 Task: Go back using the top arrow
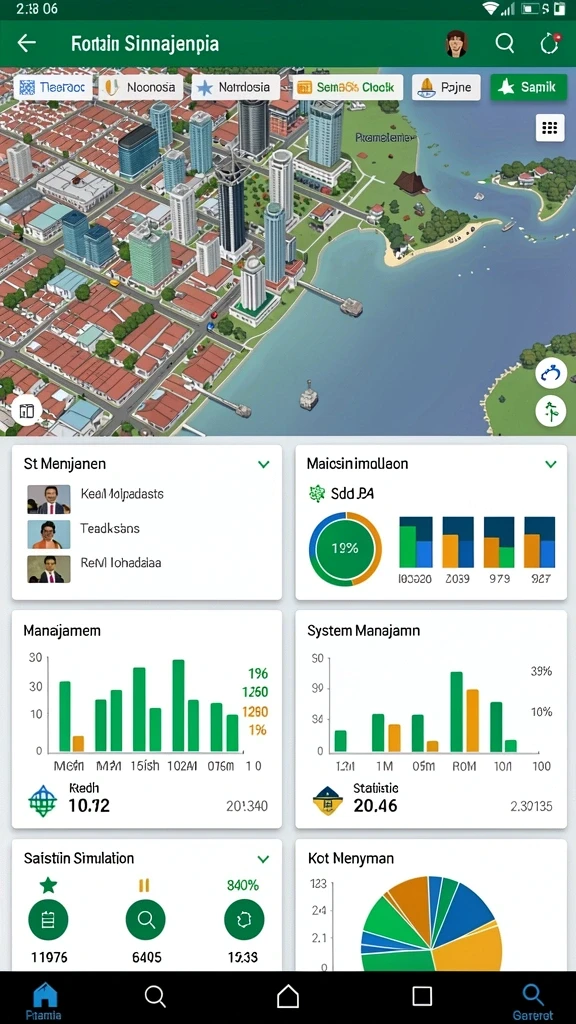click(27, 44)
